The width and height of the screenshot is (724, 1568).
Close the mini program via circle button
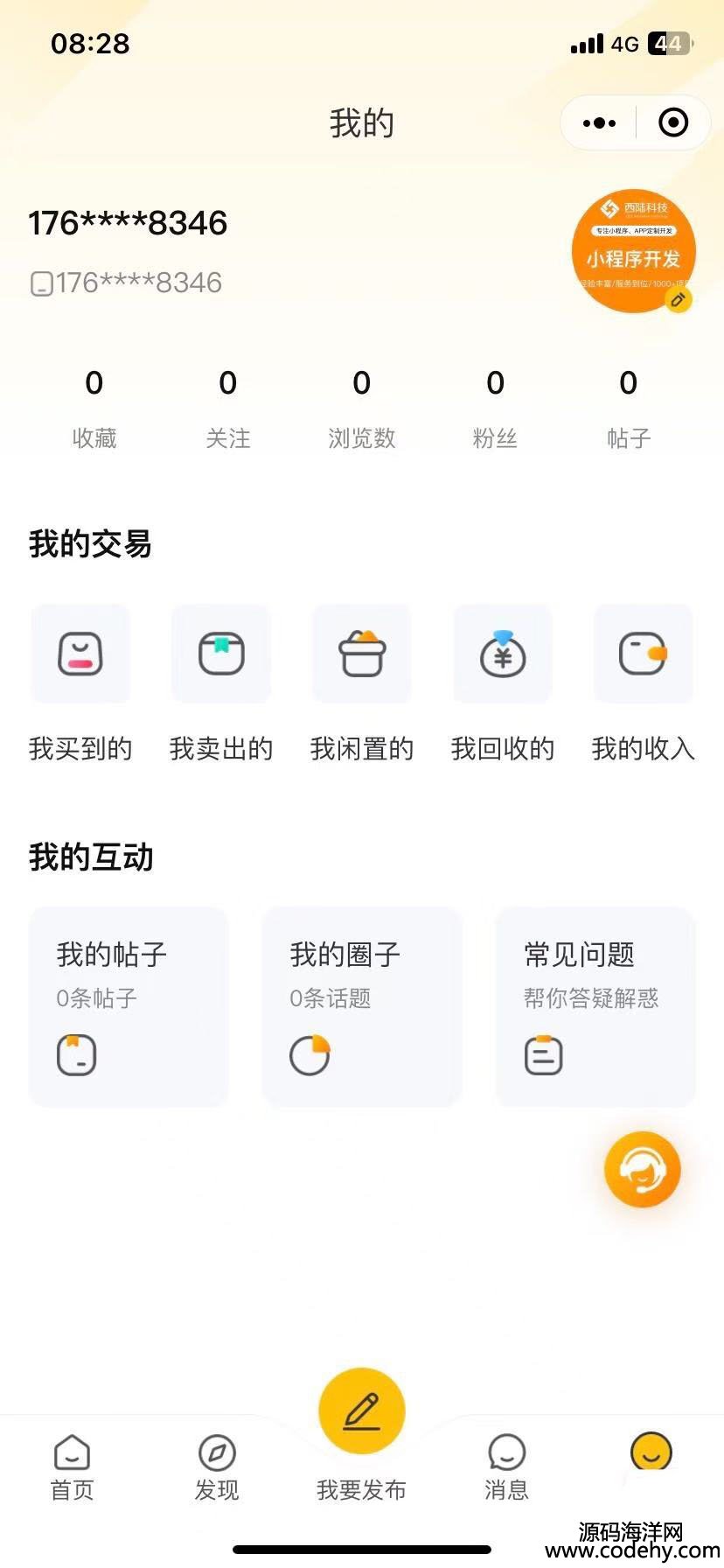coord(672,122)
